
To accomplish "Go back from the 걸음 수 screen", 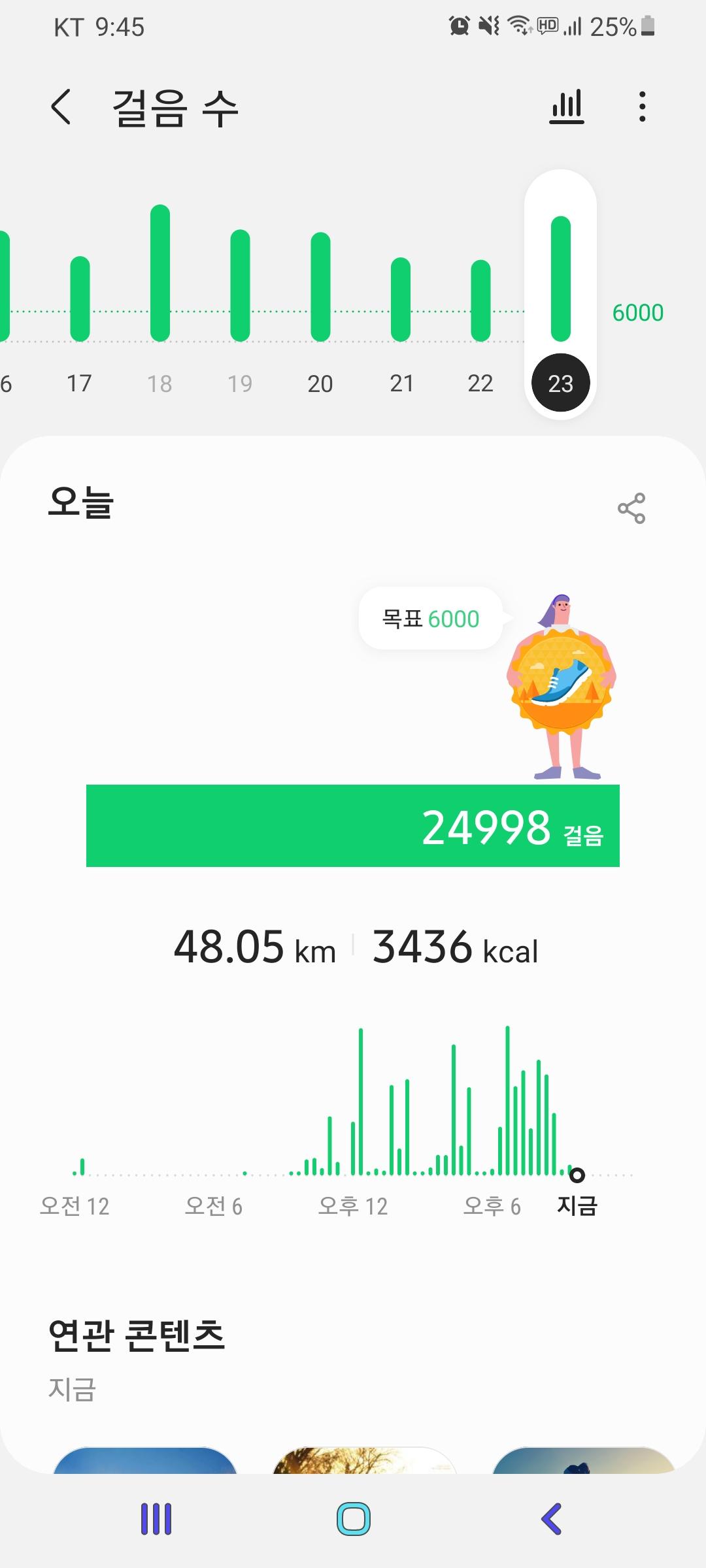I will [61, 107].
